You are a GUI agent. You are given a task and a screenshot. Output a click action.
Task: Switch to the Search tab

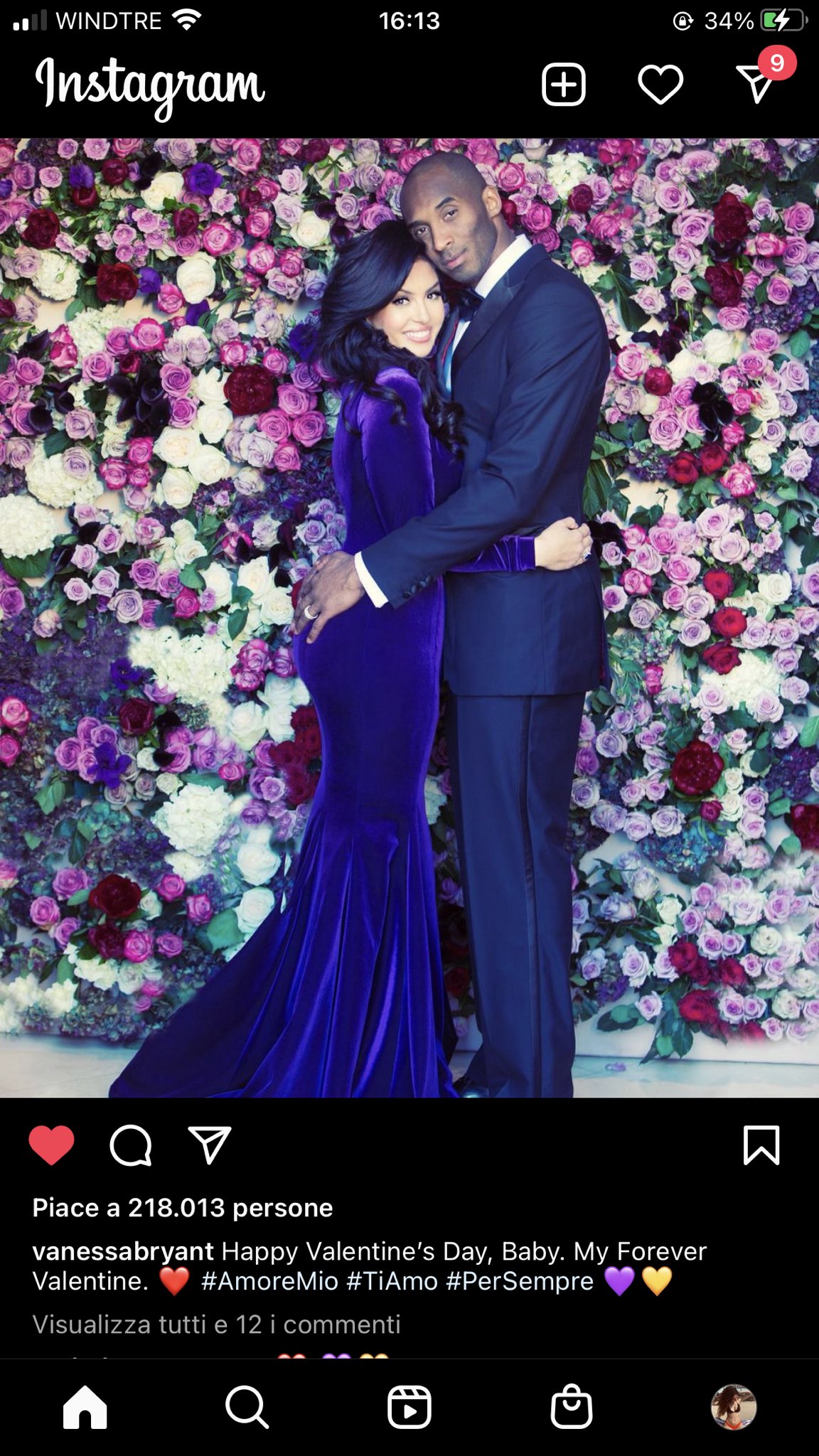246,1407
